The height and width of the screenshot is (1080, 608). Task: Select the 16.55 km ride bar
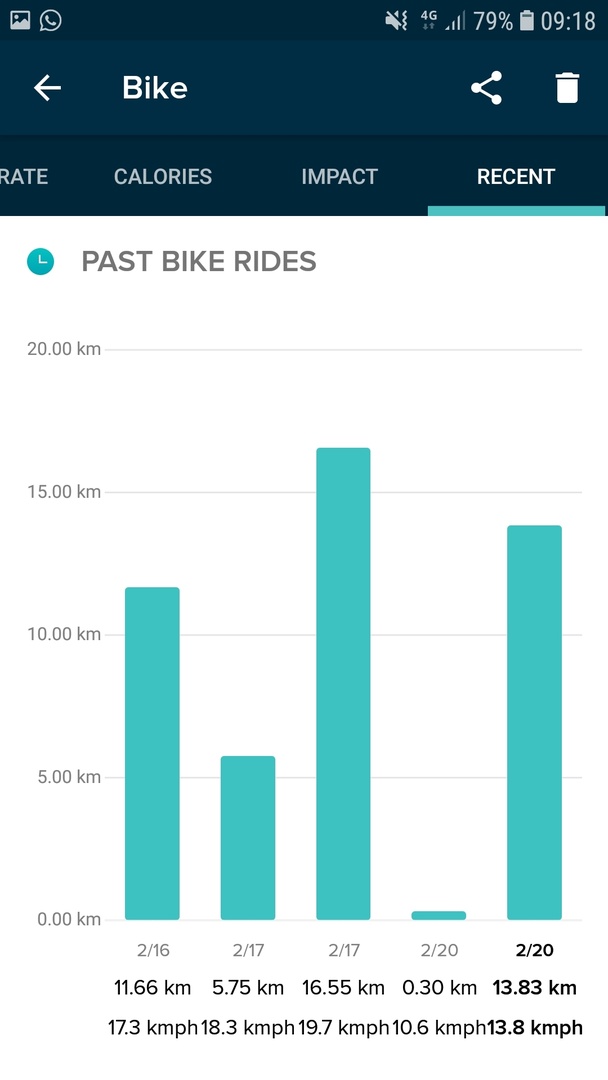coord(343,684)
